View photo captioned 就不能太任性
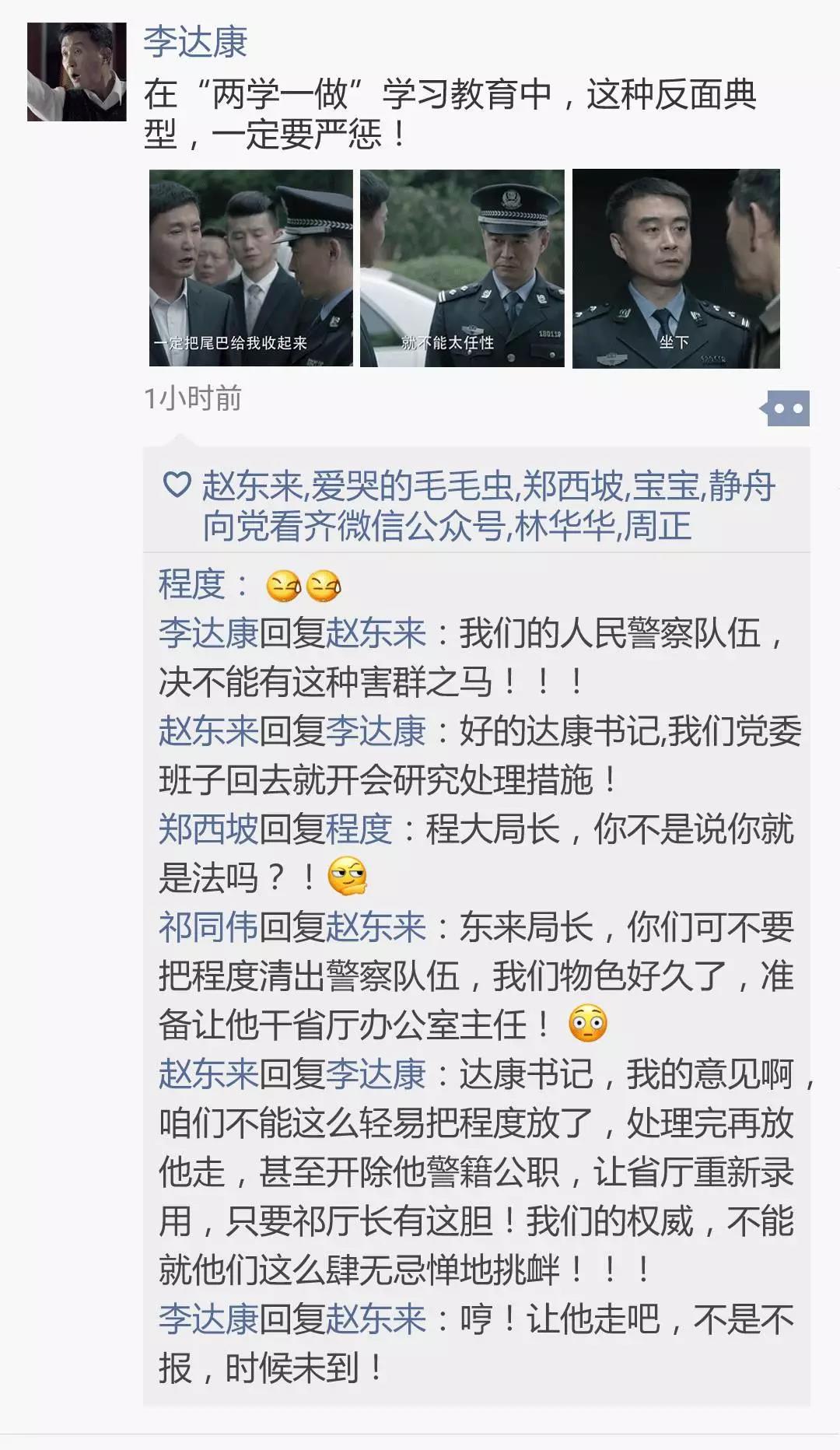The image size is (840, 1450). [462, 268]
